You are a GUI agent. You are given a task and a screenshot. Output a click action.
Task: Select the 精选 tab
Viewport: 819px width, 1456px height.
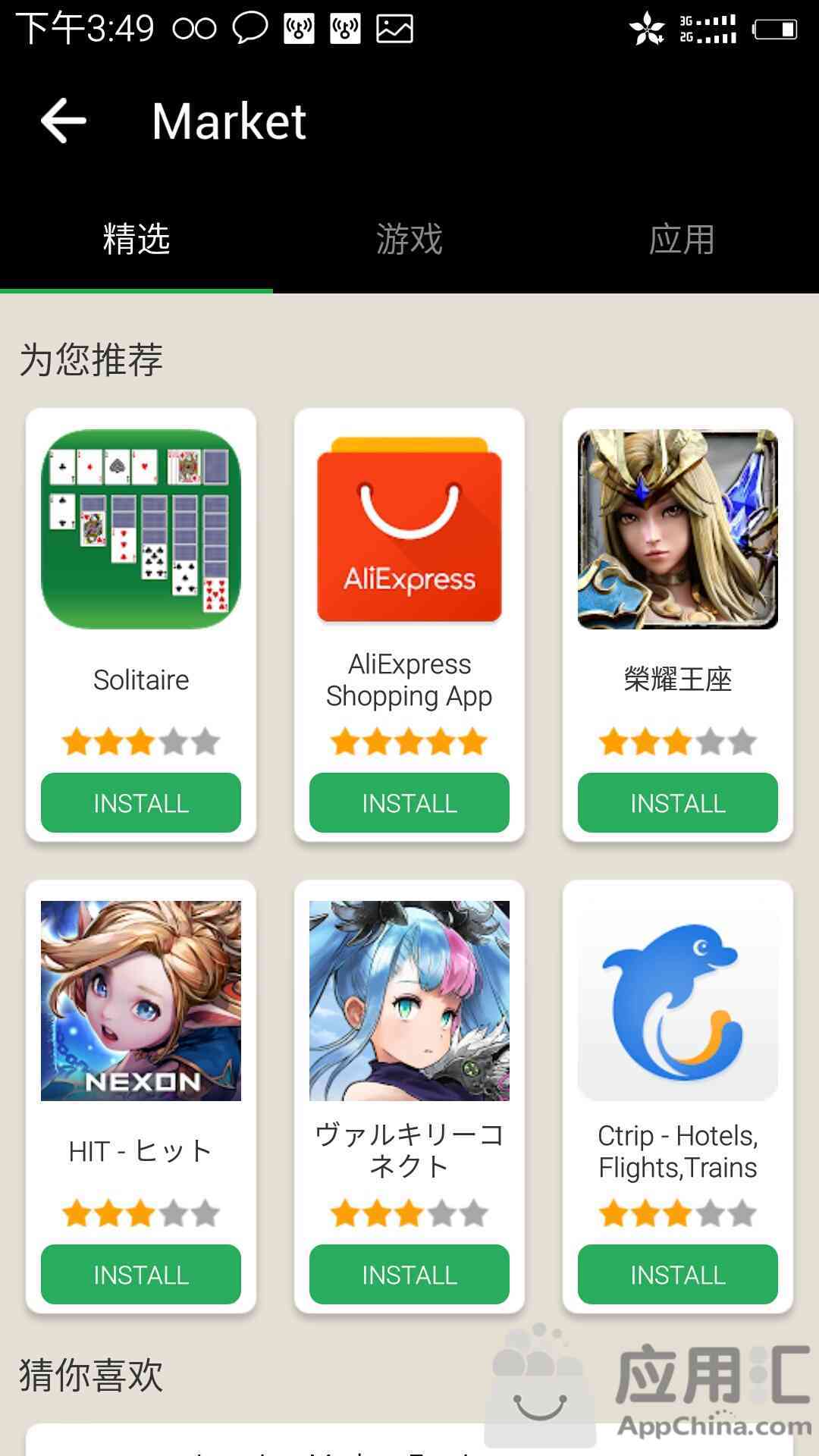(x=136, y=240)
